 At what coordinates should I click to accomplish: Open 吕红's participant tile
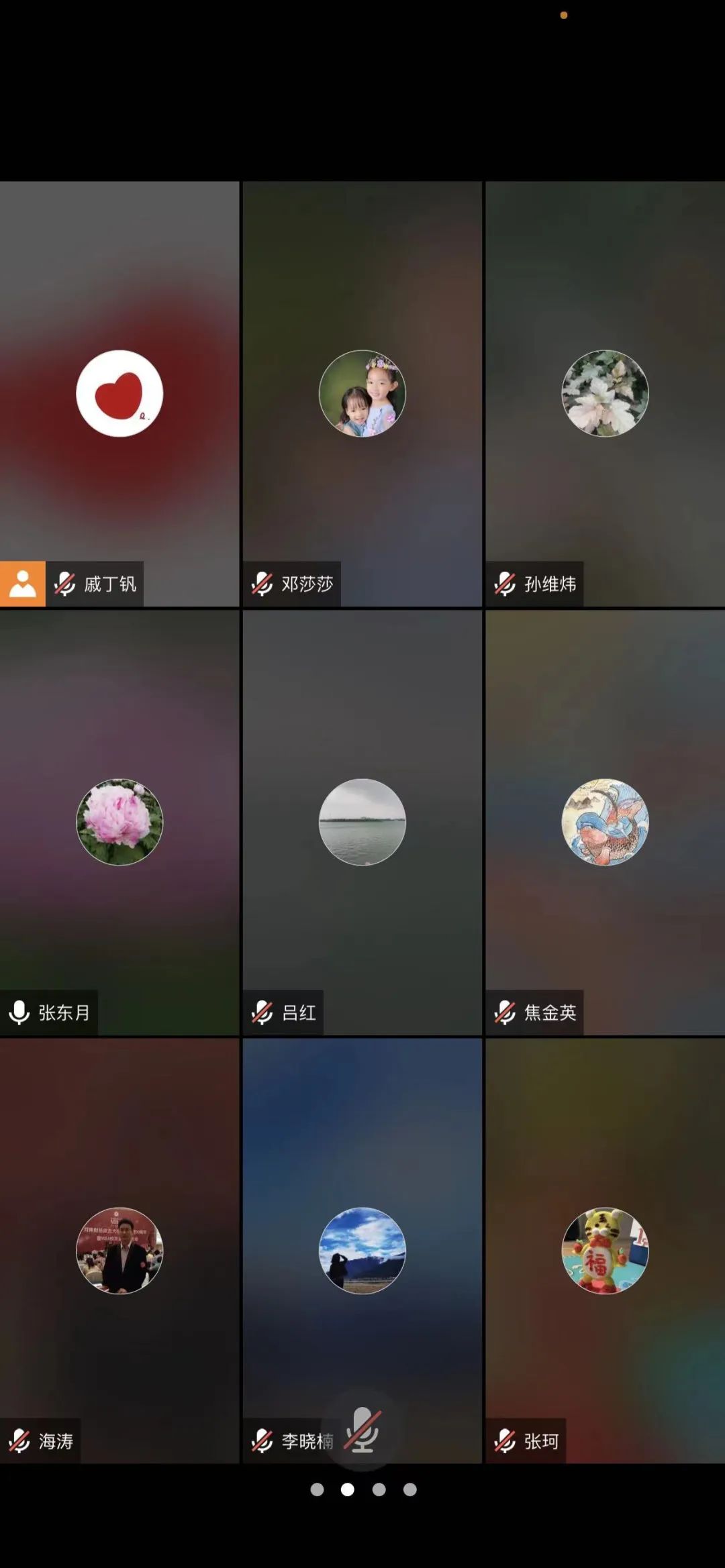coord(362,822)
